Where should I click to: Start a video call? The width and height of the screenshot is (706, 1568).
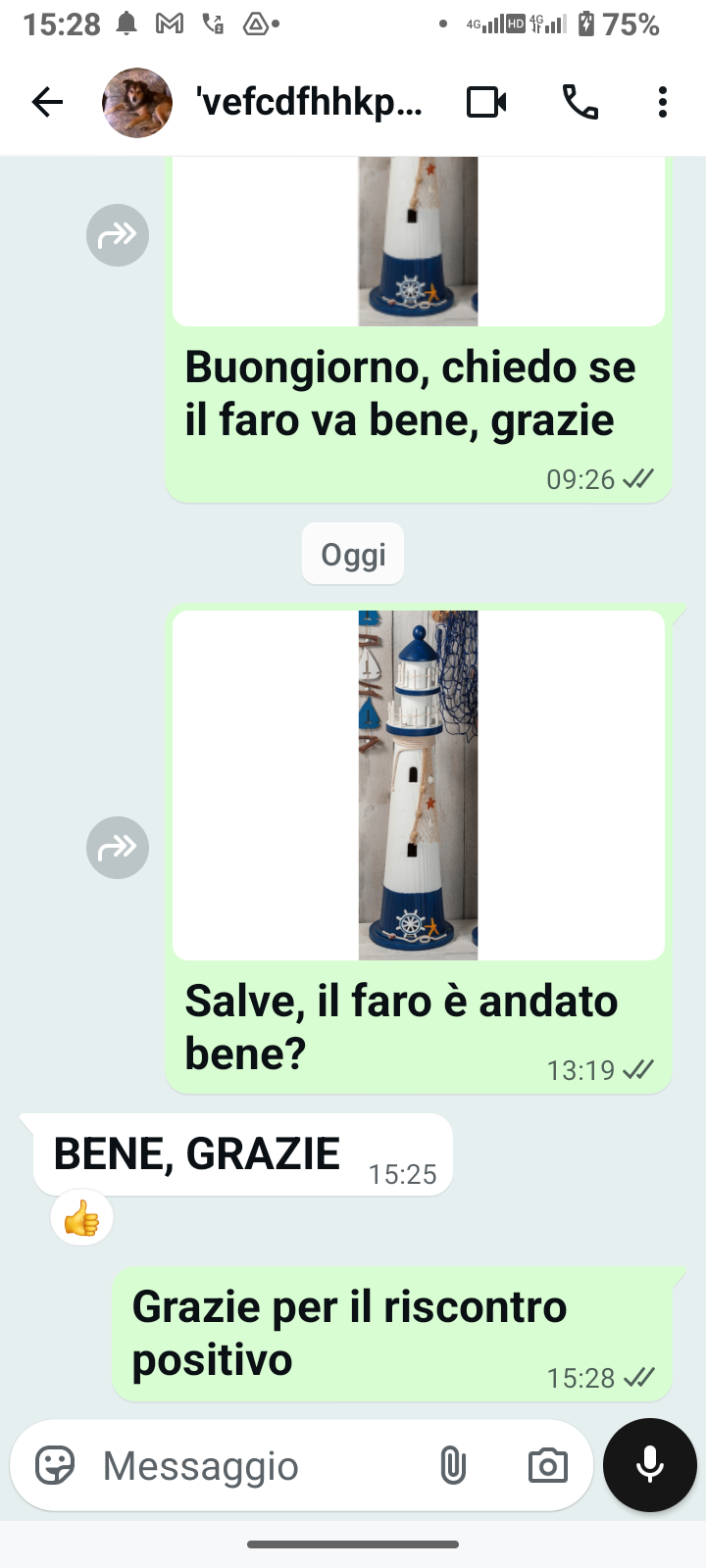(x=486, y=102)
